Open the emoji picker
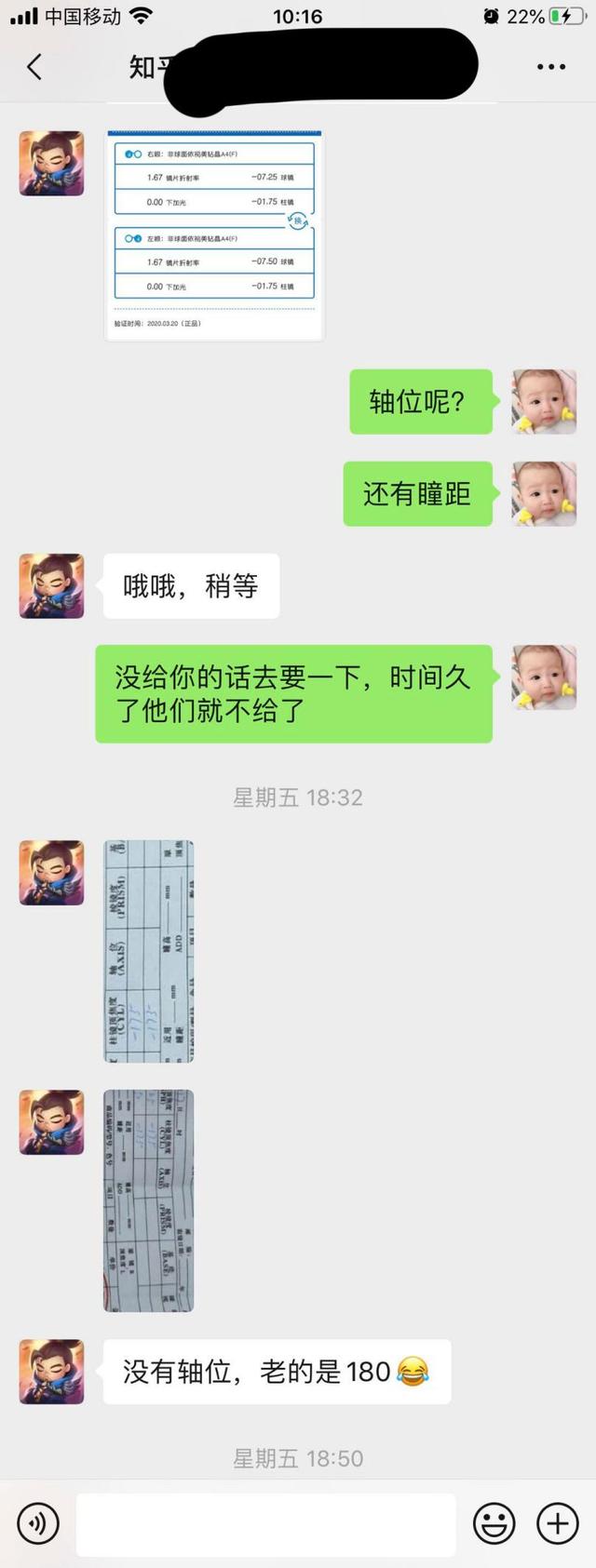The width and height of the screenshot is (596, 1568). click(494, 1523)
